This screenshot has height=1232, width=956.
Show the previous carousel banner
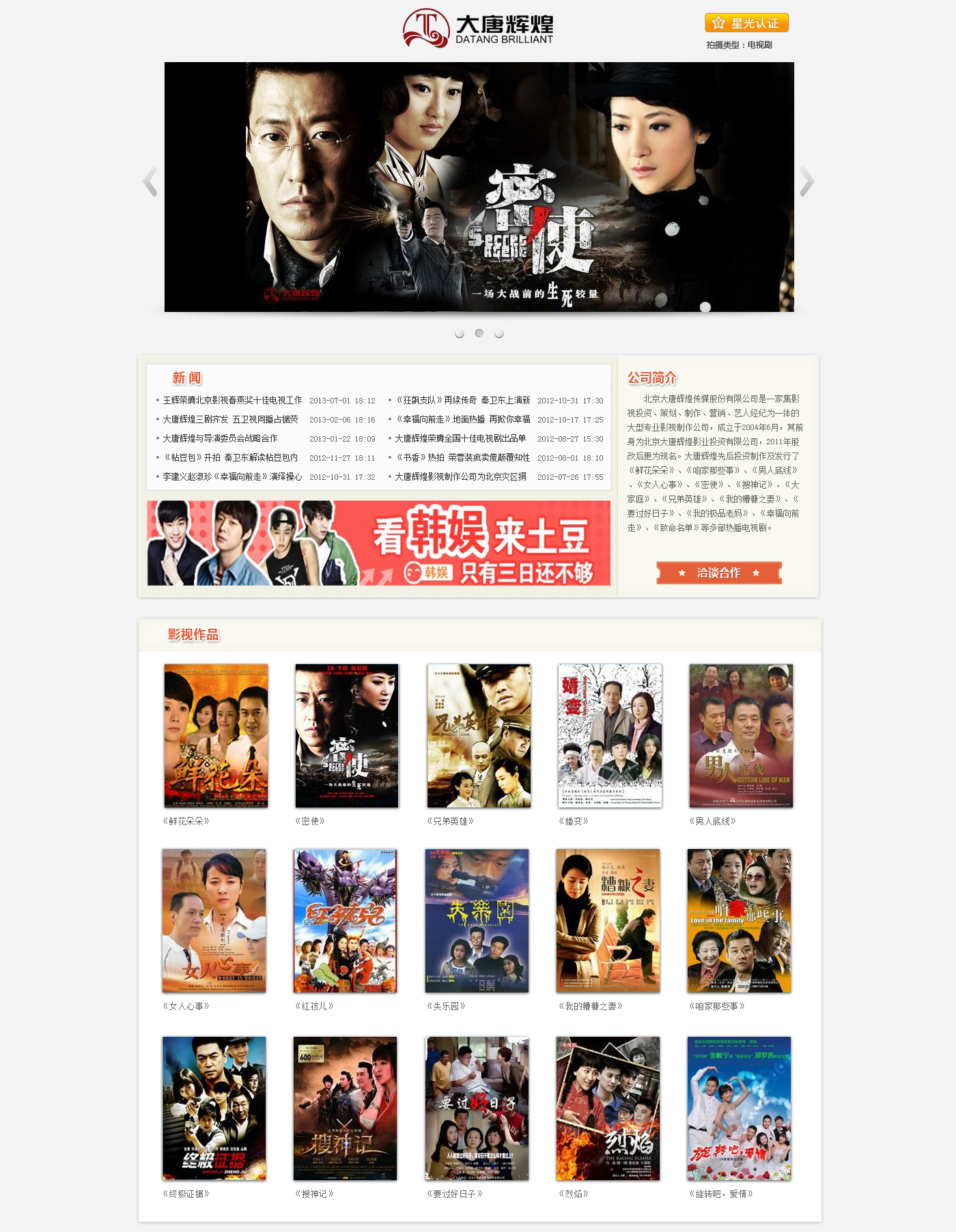tap(150, 182)
